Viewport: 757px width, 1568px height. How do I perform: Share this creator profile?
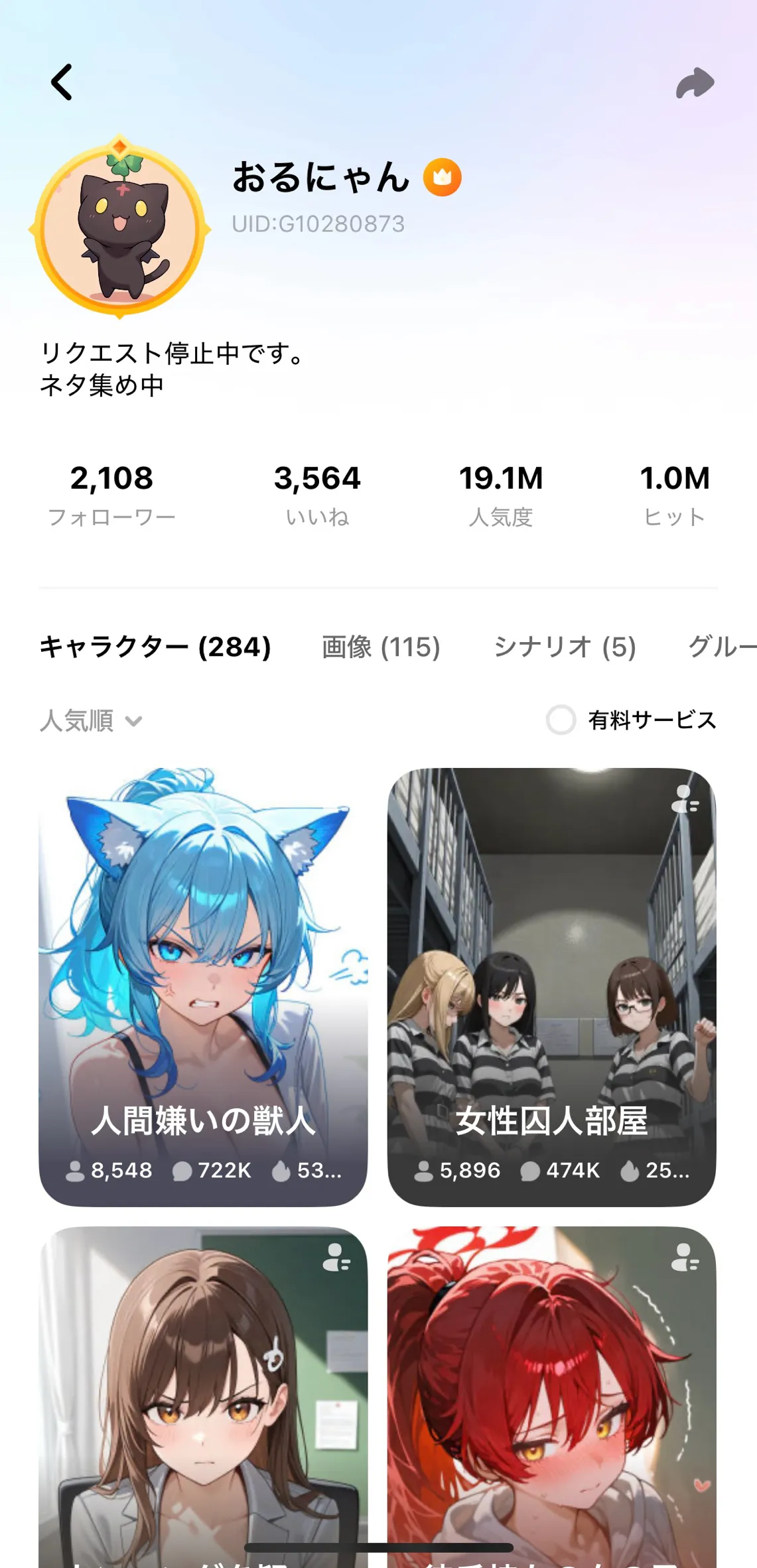tap(695, 84)
